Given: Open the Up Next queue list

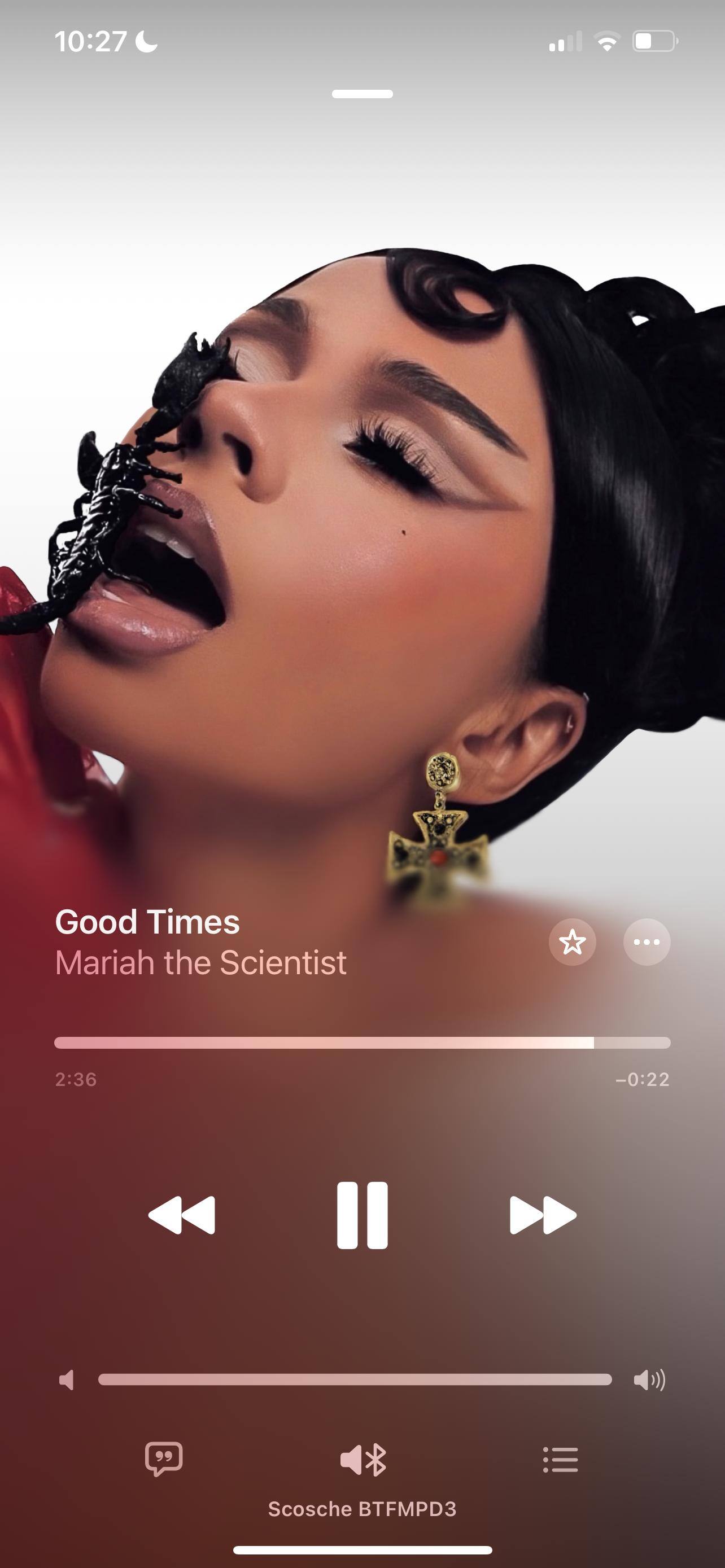Looking at the screenshot, I should [x=560, y=1460].
